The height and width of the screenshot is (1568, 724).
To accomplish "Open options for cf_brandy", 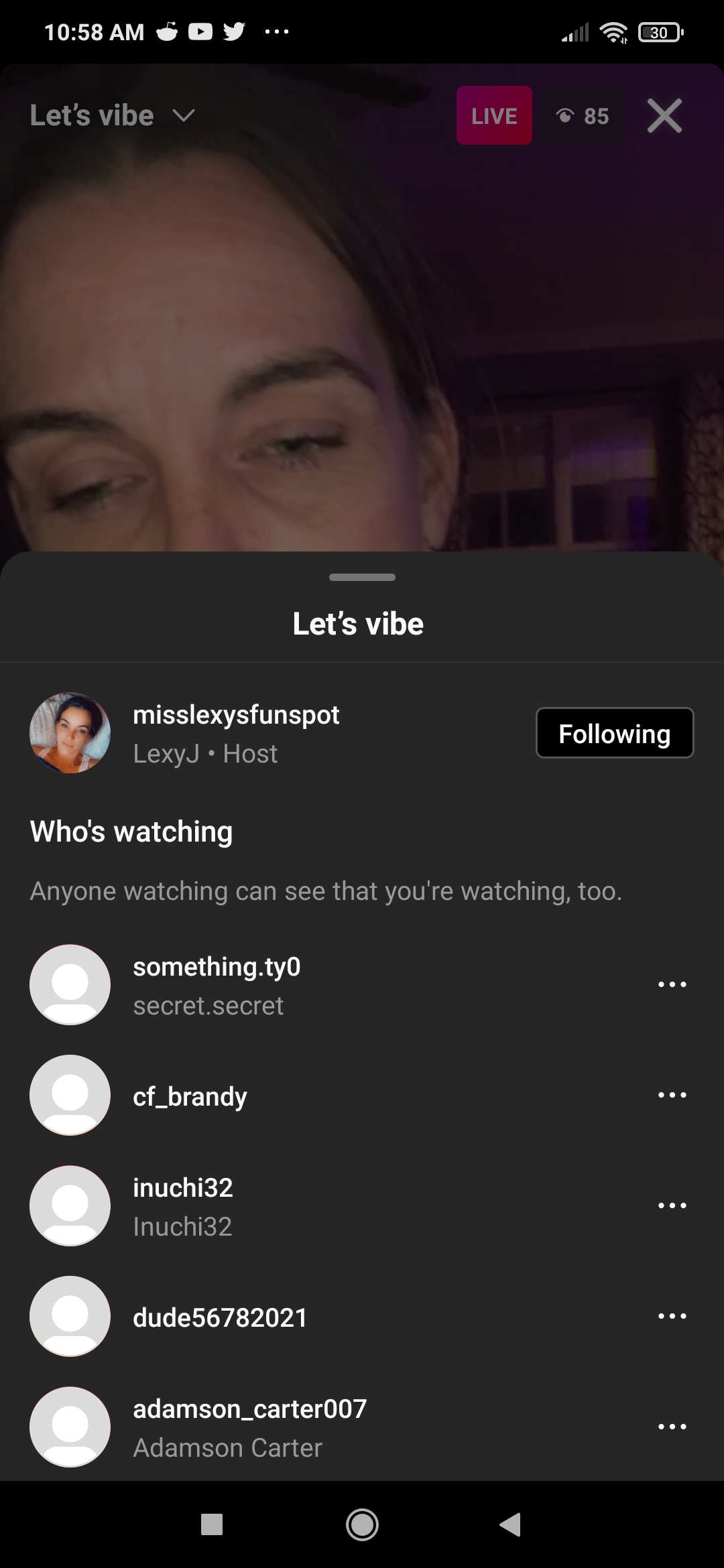I will (672, 1095).
